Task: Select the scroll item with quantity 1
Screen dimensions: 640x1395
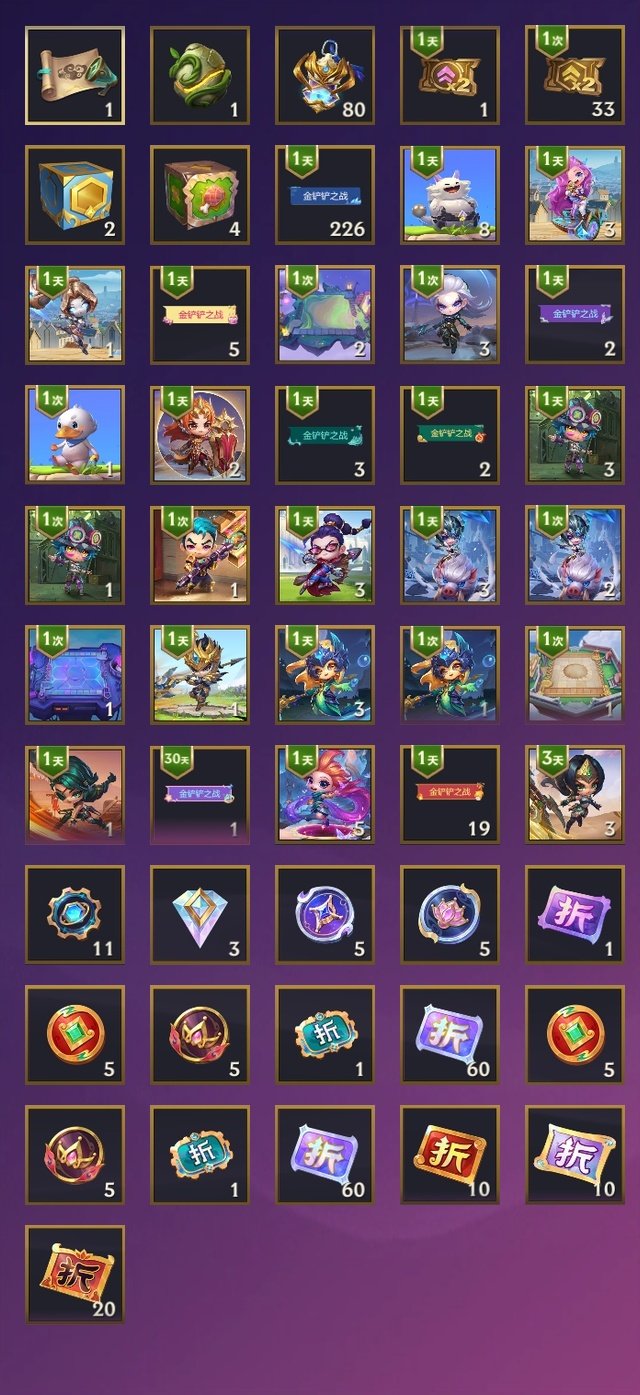Action: [x=75, y=76]
